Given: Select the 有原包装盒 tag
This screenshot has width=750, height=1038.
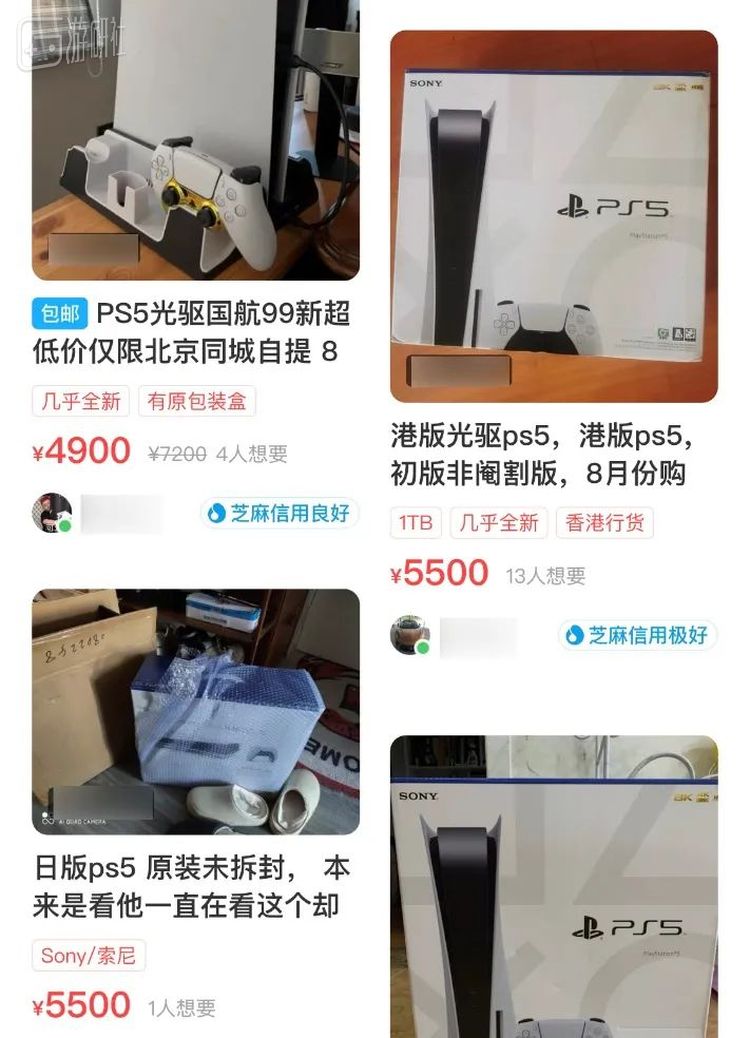Looking at the screenshot, I should click(197, 399).
